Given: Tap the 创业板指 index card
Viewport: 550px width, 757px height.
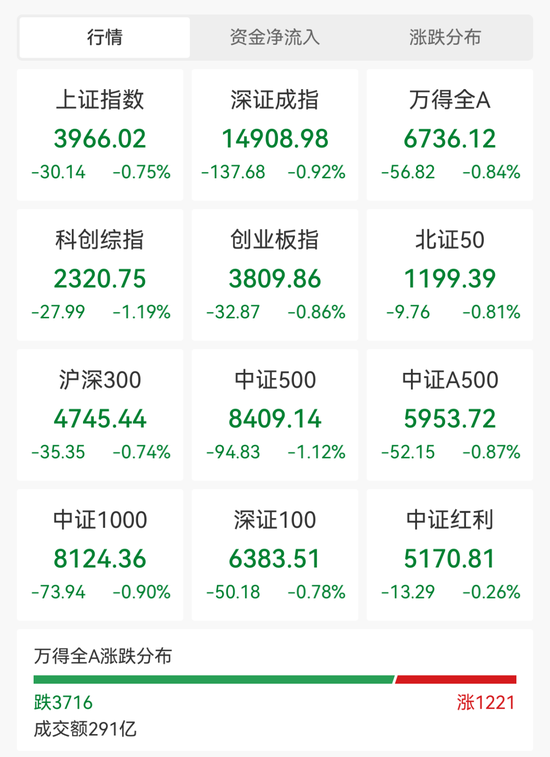Looking at the screenshot, I should pyautogui.click(x=275, y=275).
